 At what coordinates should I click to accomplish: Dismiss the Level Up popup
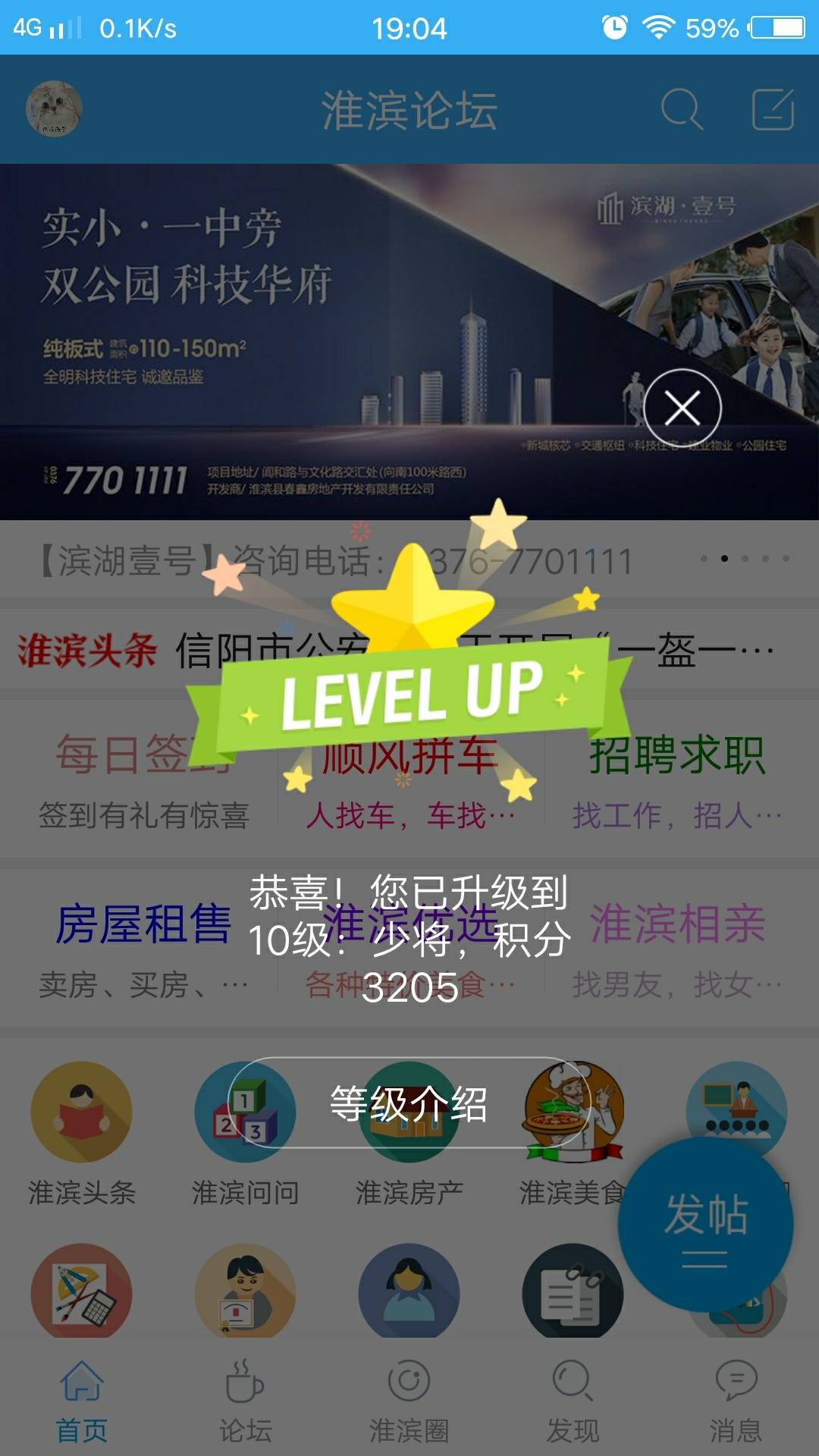682,409
